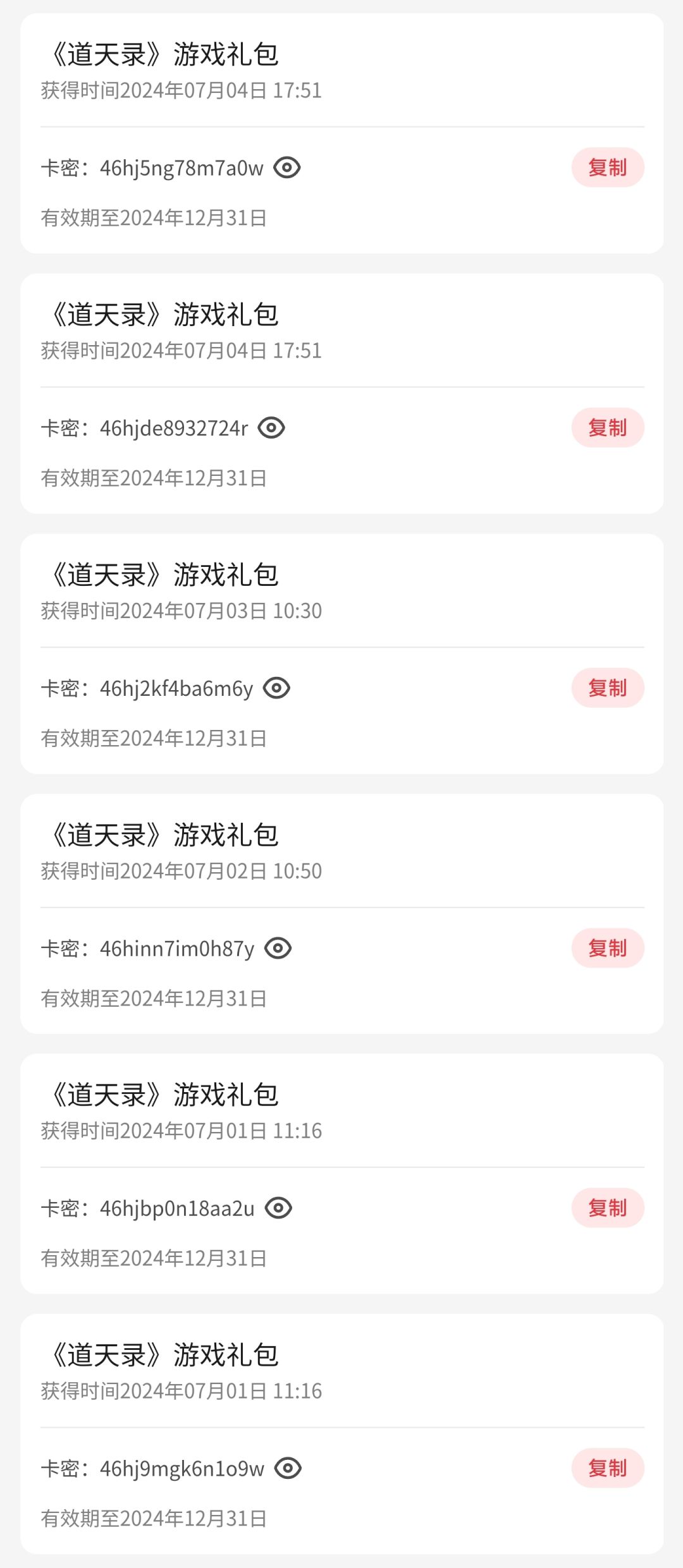Select 复制 next to 46hjbp0n18aa2u

tap(607, 1208)
